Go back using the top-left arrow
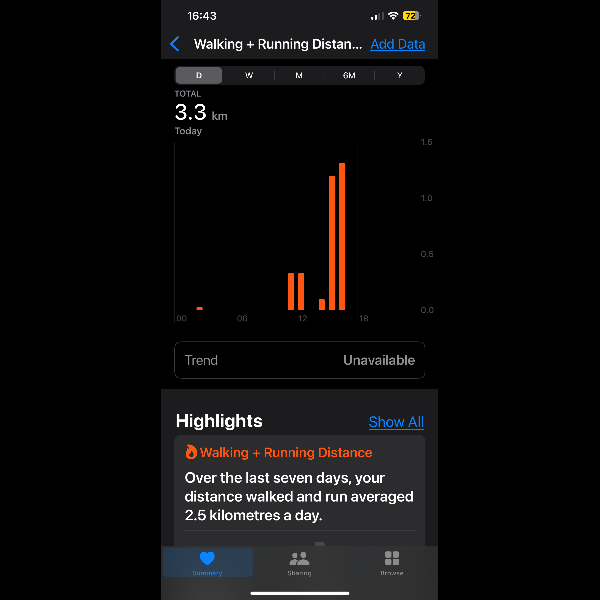 coord(175,44)
